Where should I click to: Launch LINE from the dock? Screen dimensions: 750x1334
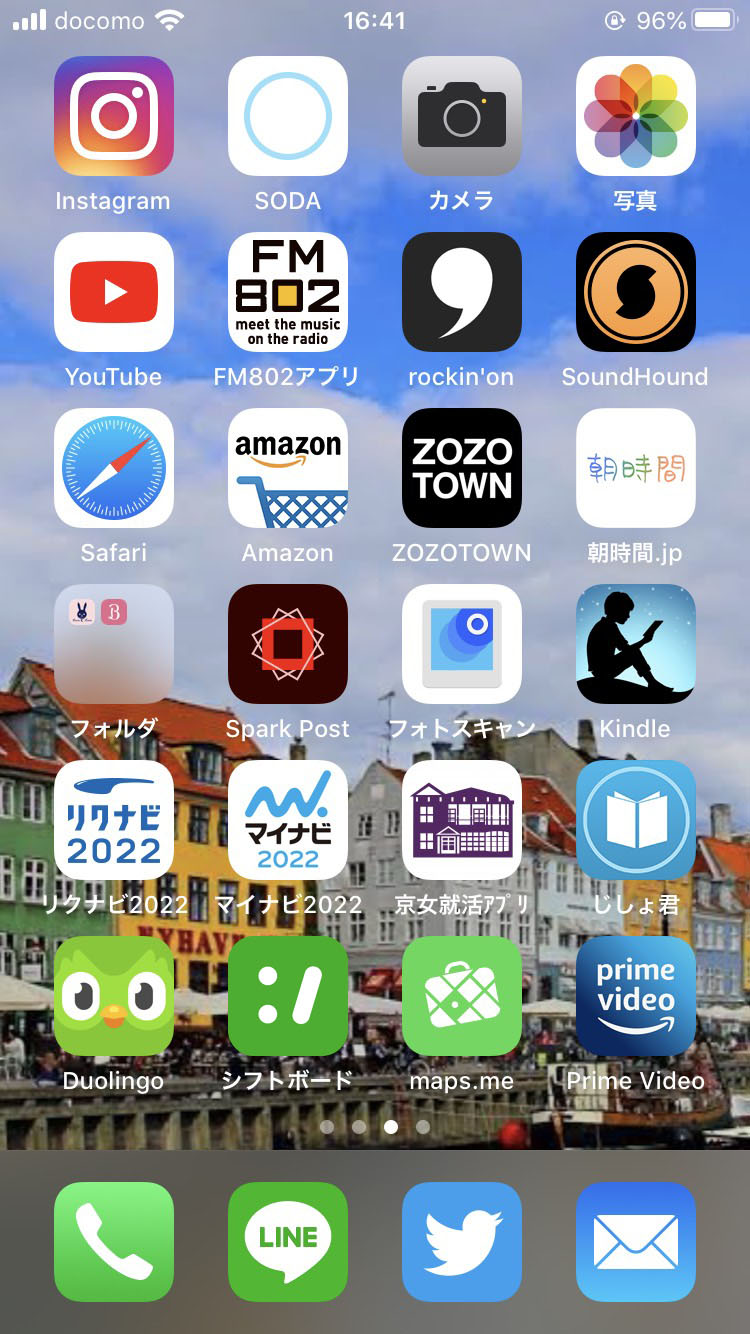(287, 1241)
